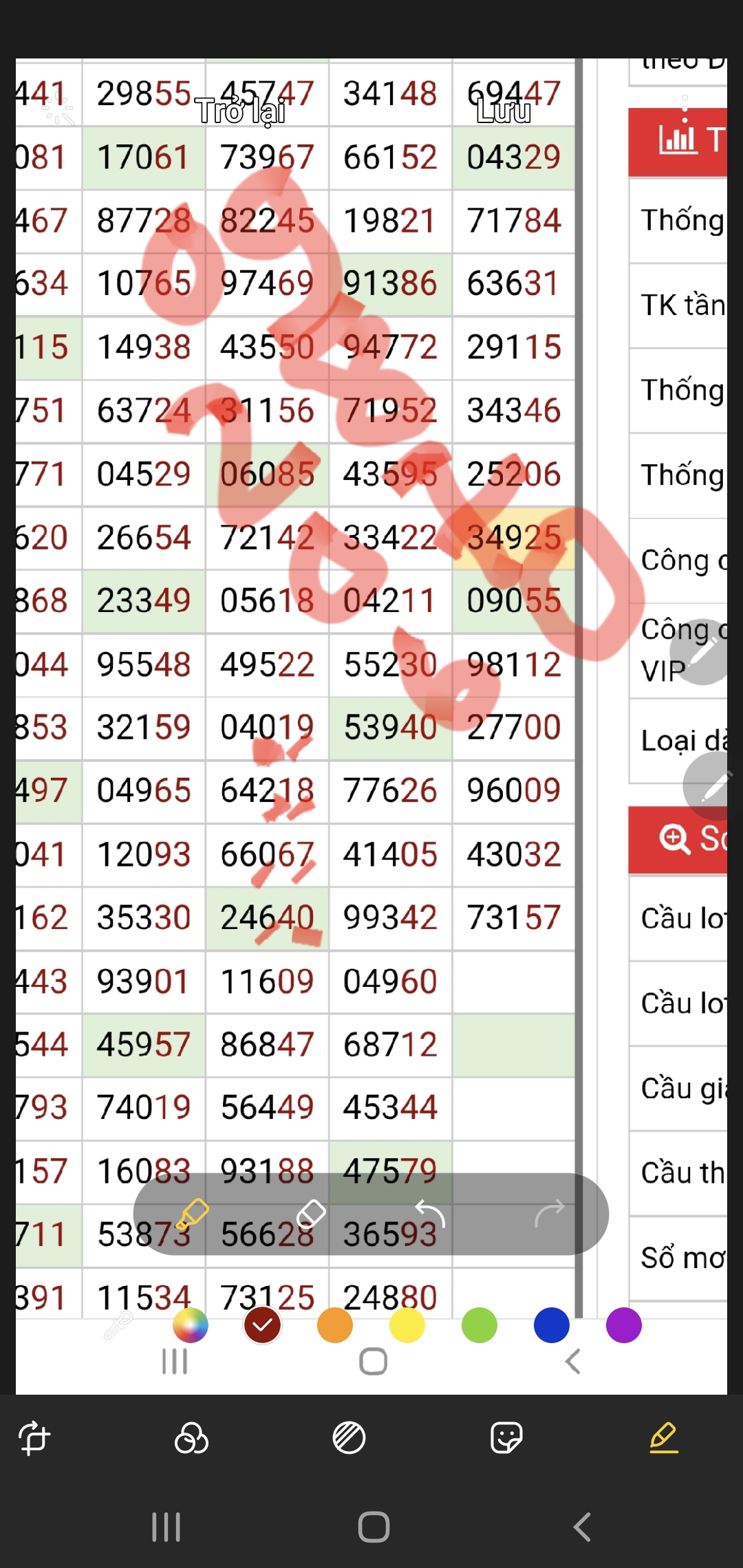Redo the undone stroke

[550, 1214]
